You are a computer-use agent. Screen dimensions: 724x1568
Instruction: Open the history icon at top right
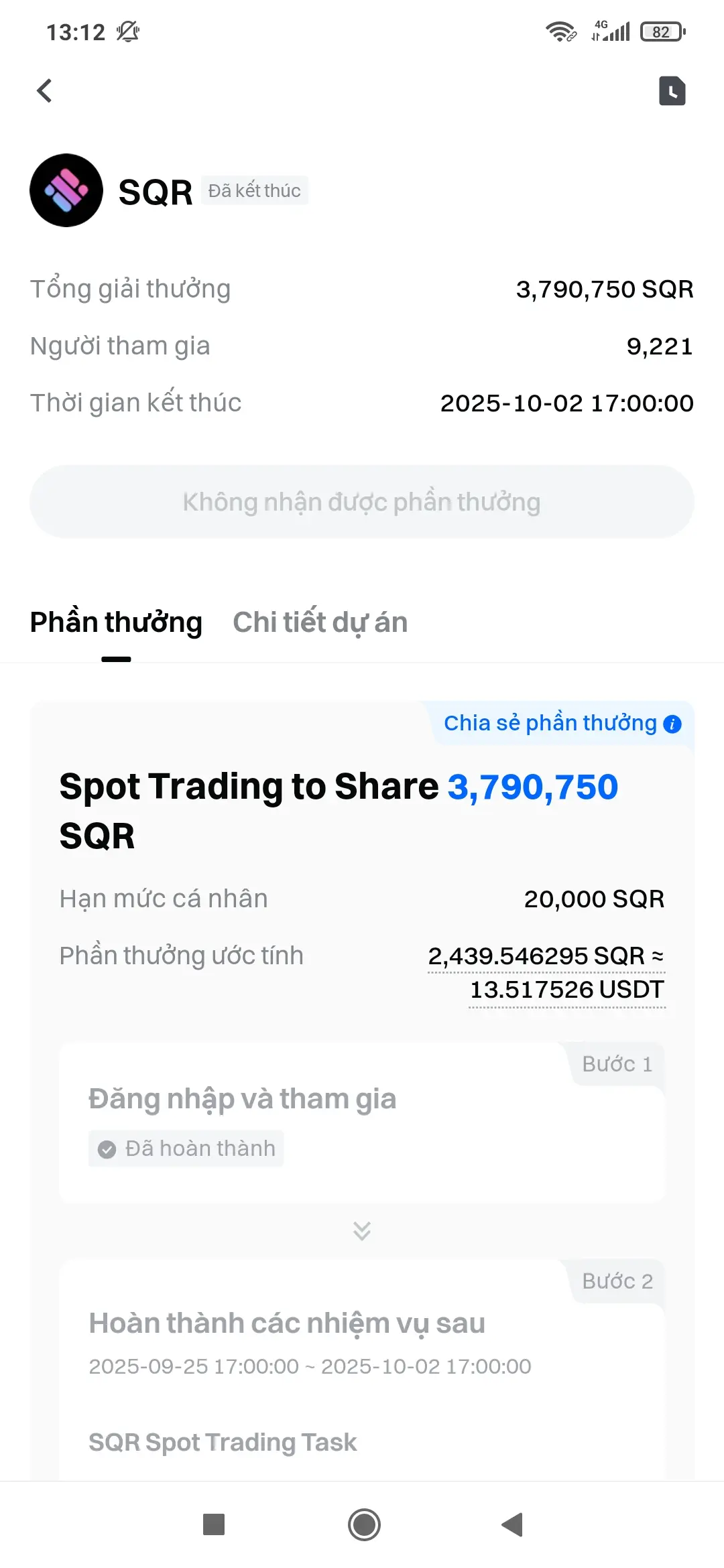coord(672,91)
